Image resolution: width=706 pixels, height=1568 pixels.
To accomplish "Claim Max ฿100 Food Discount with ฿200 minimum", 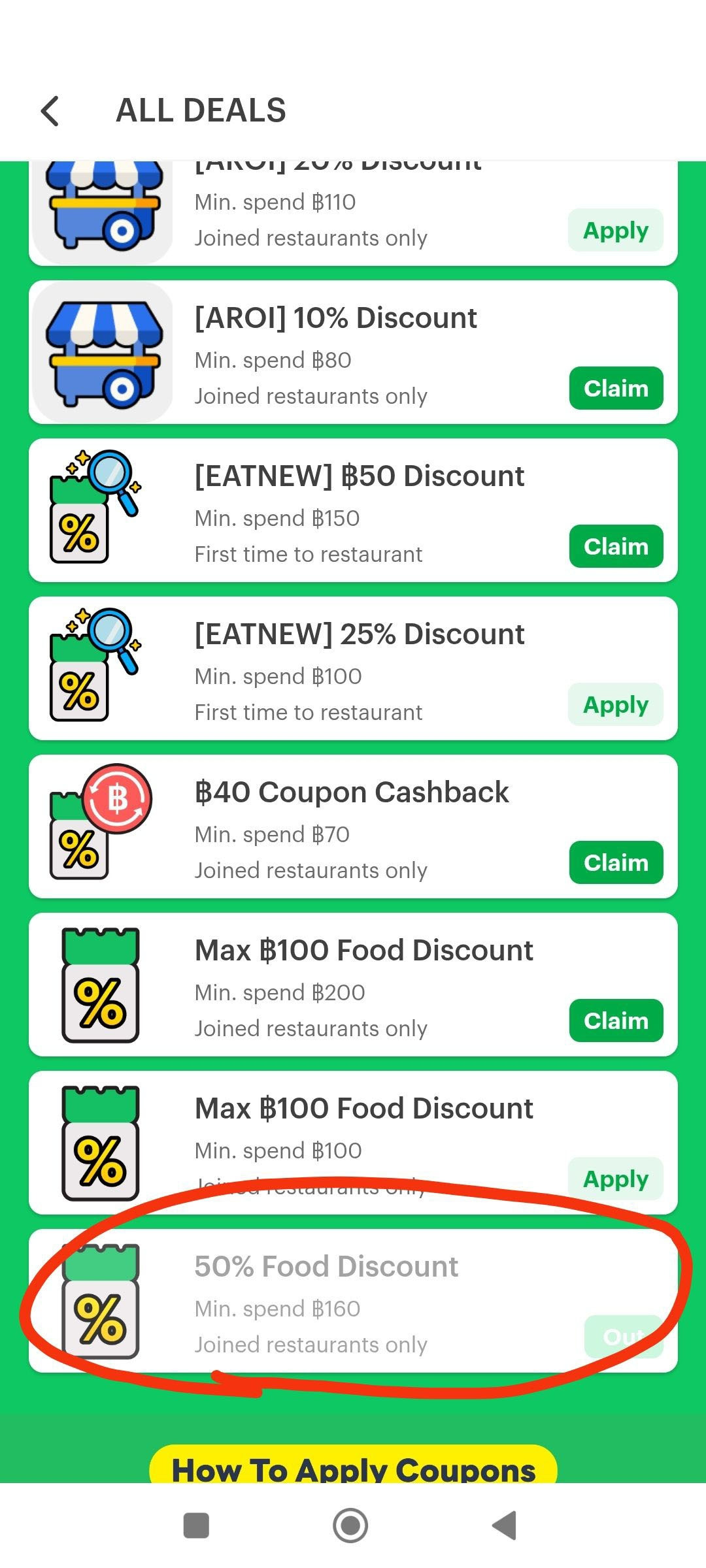I will click(x=615, y=1021).
